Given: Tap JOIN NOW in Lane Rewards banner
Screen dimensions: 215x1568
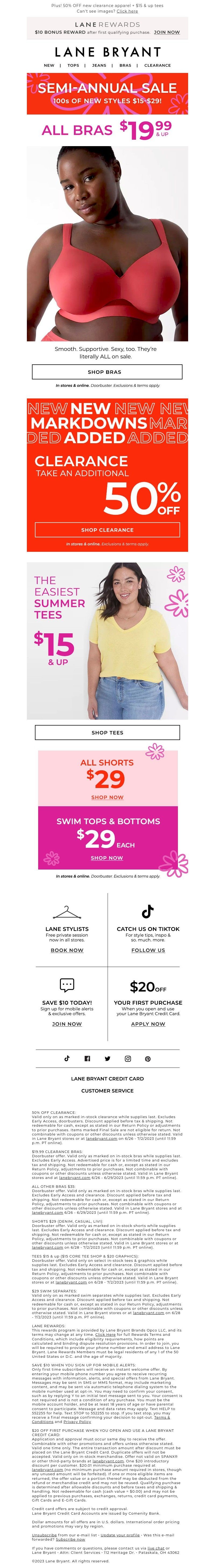Looking at the screenshot, I should 167,32.
